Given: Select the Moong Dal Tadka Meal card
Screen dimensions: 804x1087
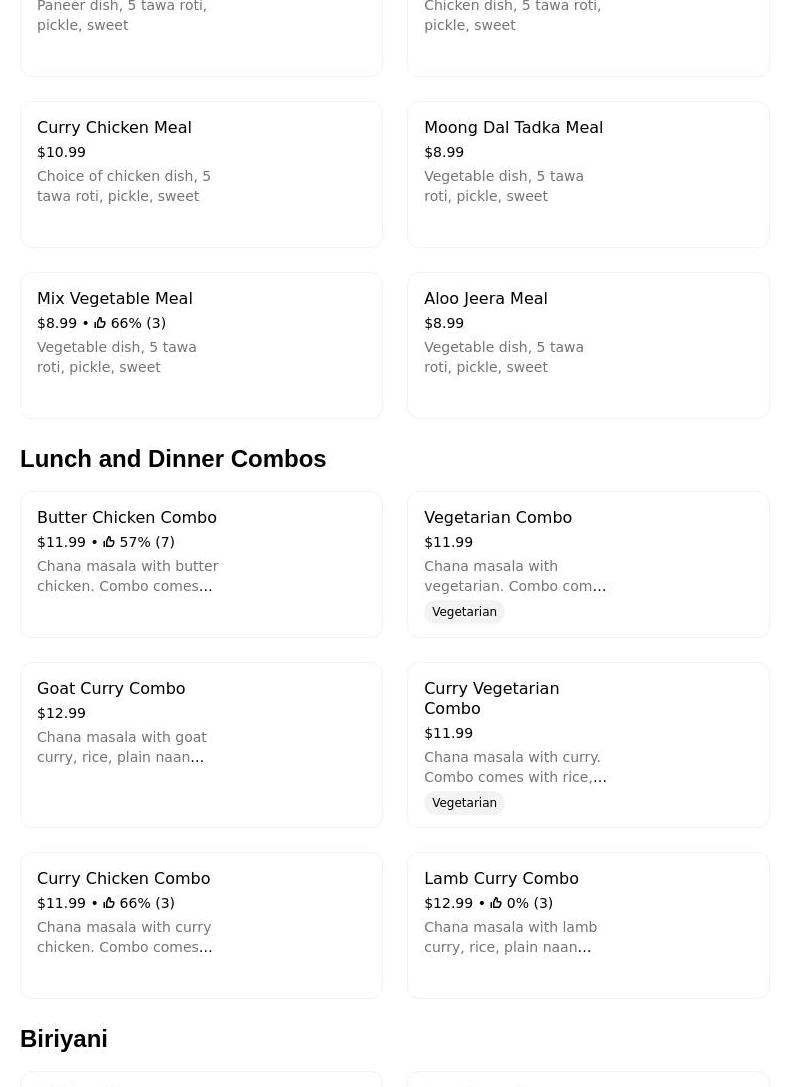Looking at the screenshot, I should [x=588, y=174].
